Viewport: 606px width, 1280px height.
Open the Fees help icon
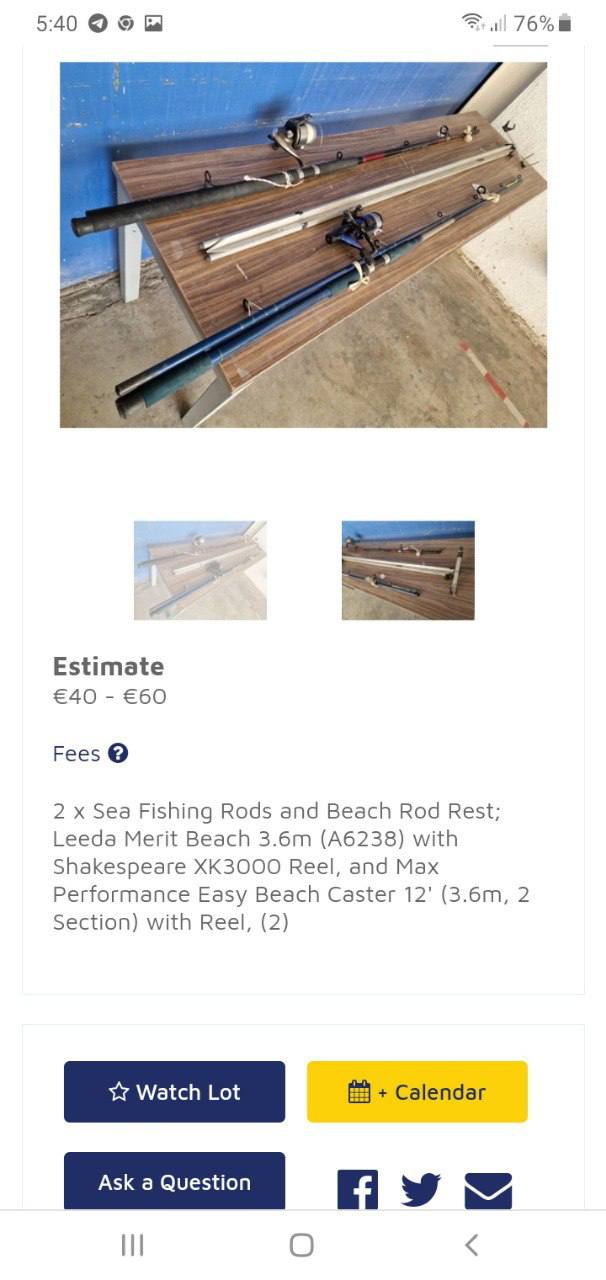[118, 753]
